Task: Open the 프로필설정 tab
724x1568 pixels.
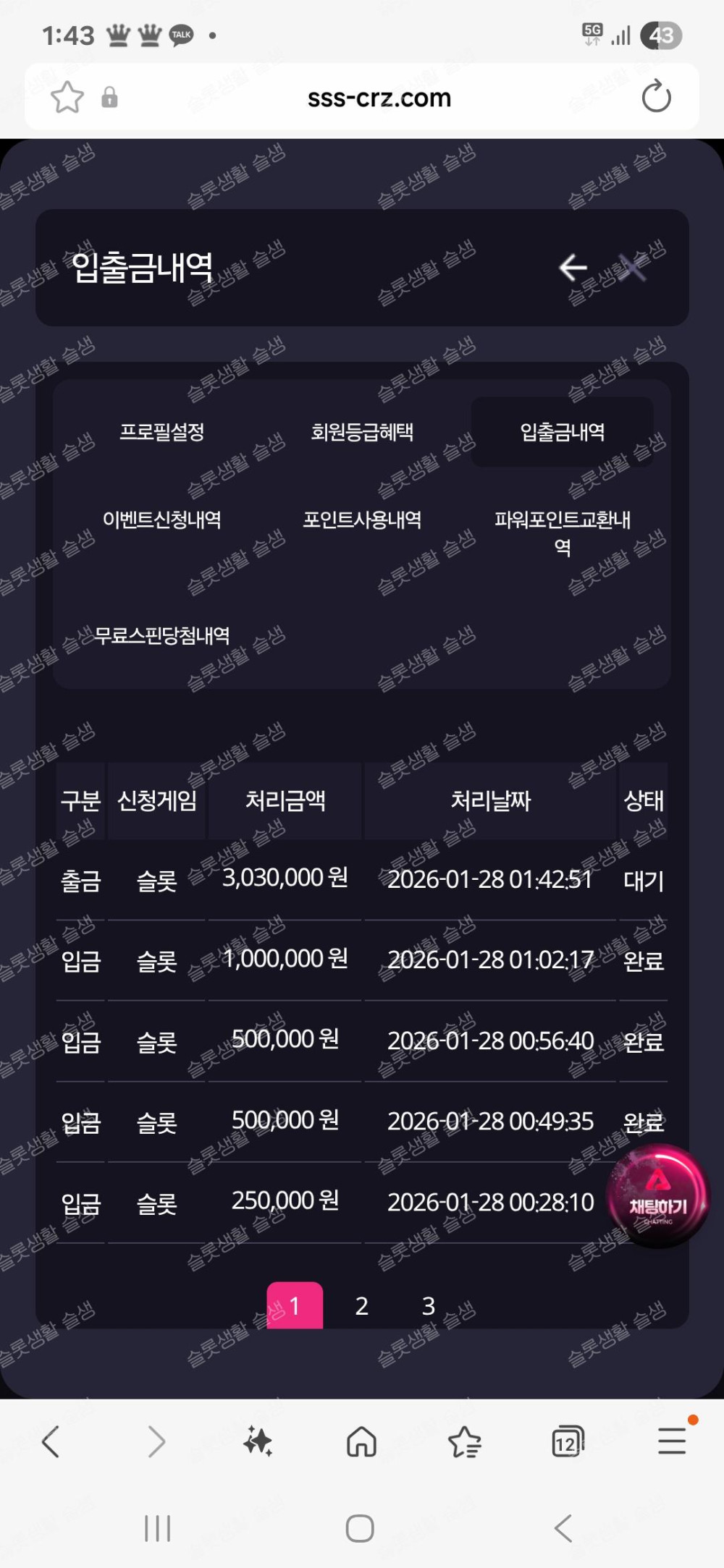Action: [162, 432]
